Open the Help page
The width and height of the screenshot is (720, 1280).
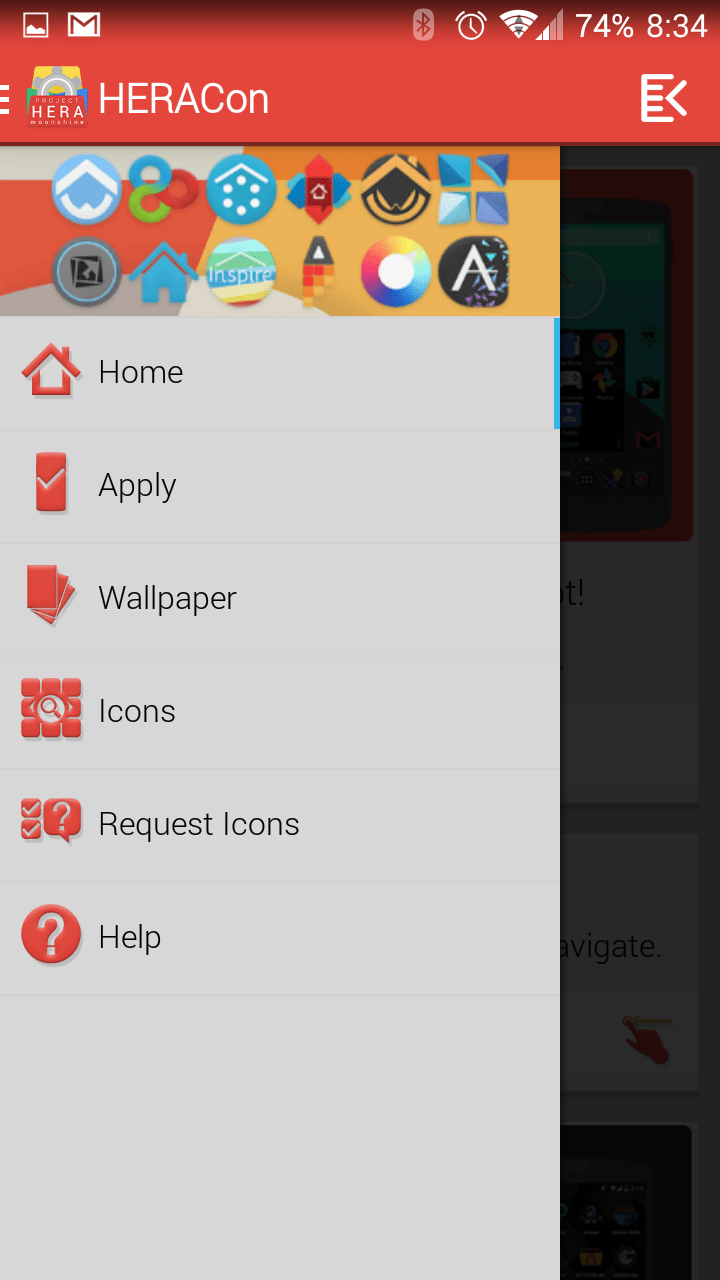click(x=280, y=939)
